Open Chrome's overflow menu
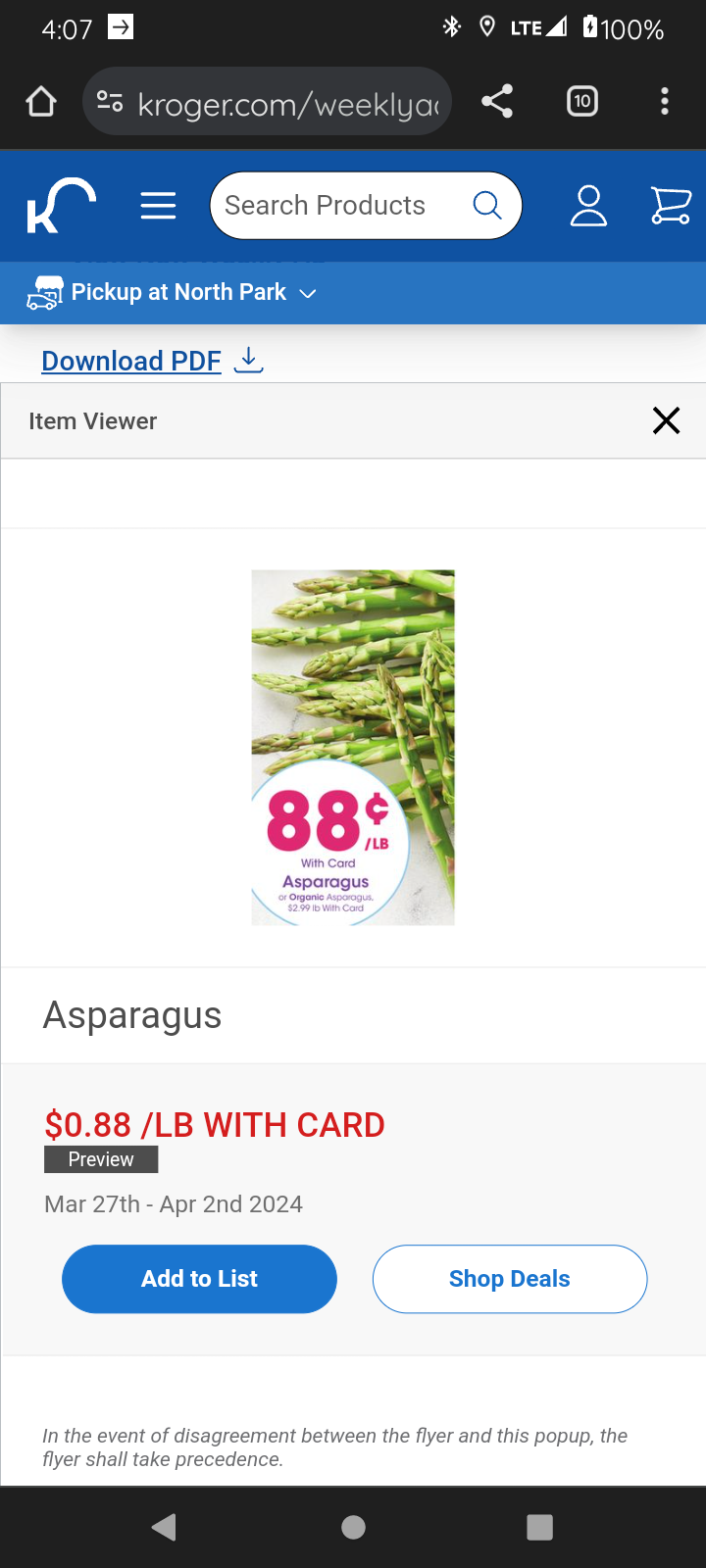706x1568 pixels. tap(665, 100)
